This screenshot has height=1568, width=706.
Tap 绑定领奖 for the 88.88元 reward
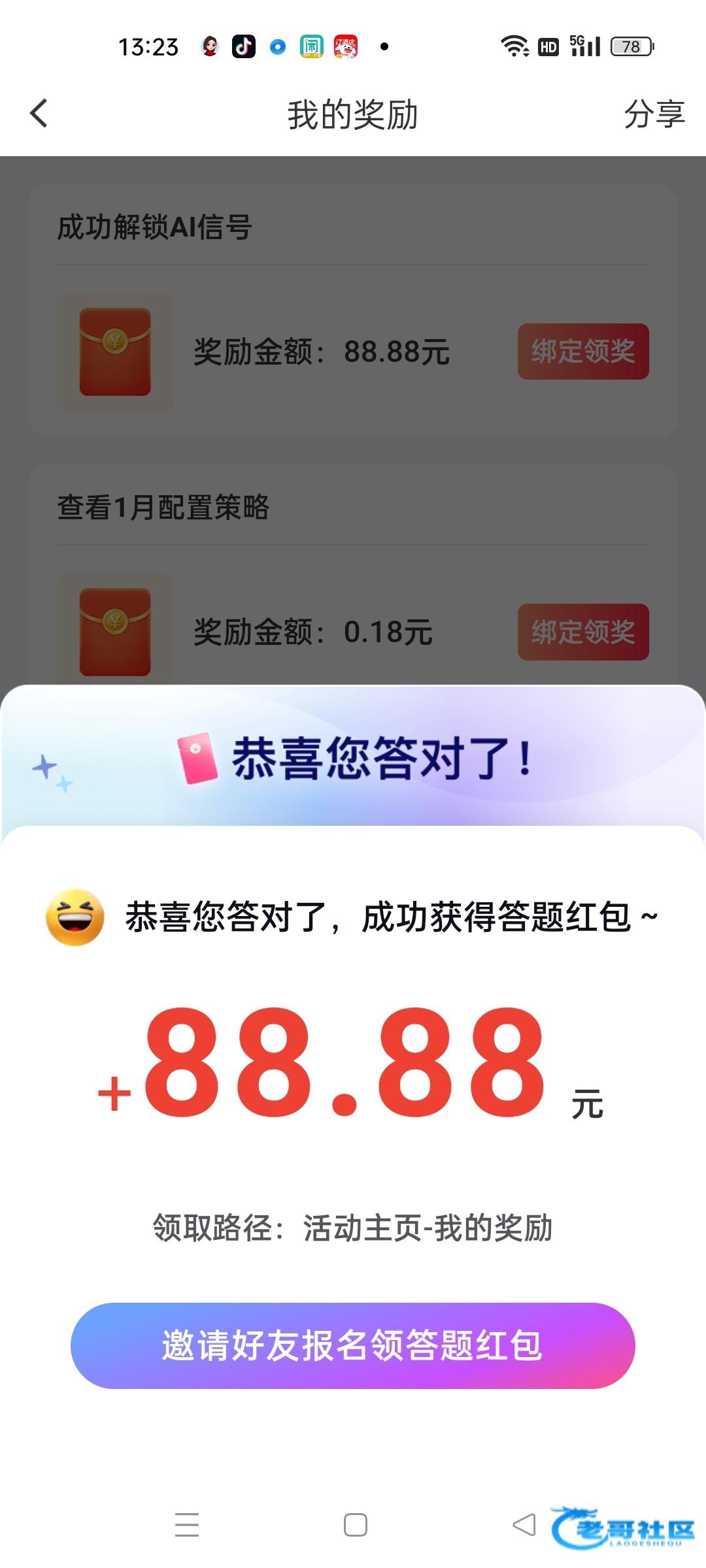(582, 351)
